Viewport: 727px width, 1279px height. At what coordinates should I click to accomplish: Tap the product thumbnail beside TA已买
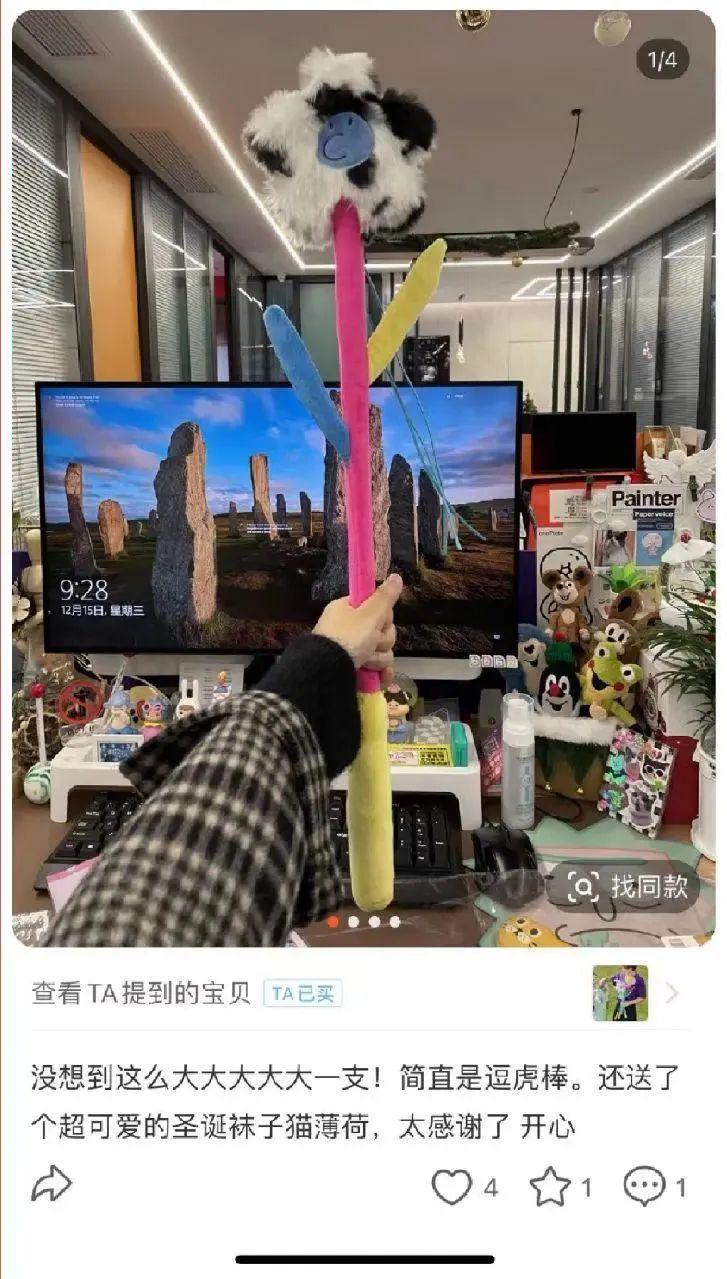coord(620,993)
